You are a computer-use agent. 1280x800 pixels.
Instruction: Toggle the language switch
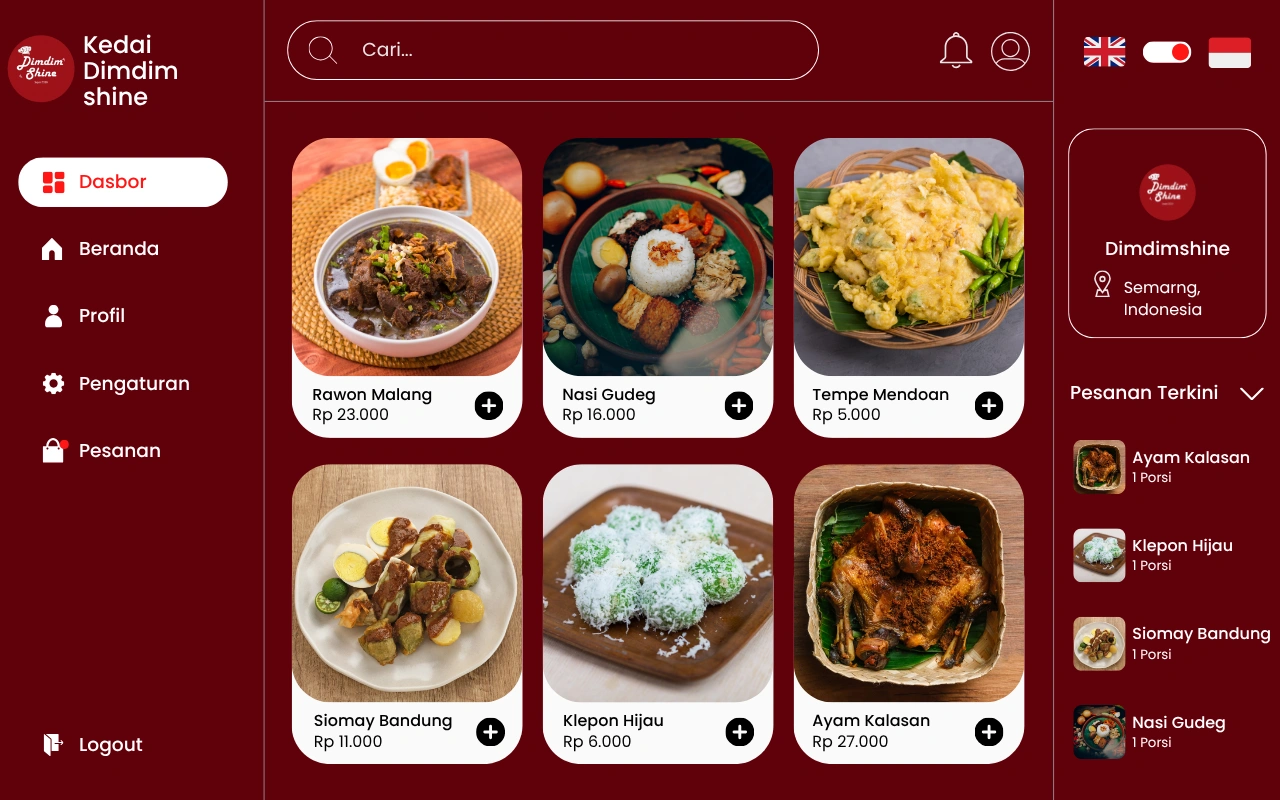(1167, 52)
